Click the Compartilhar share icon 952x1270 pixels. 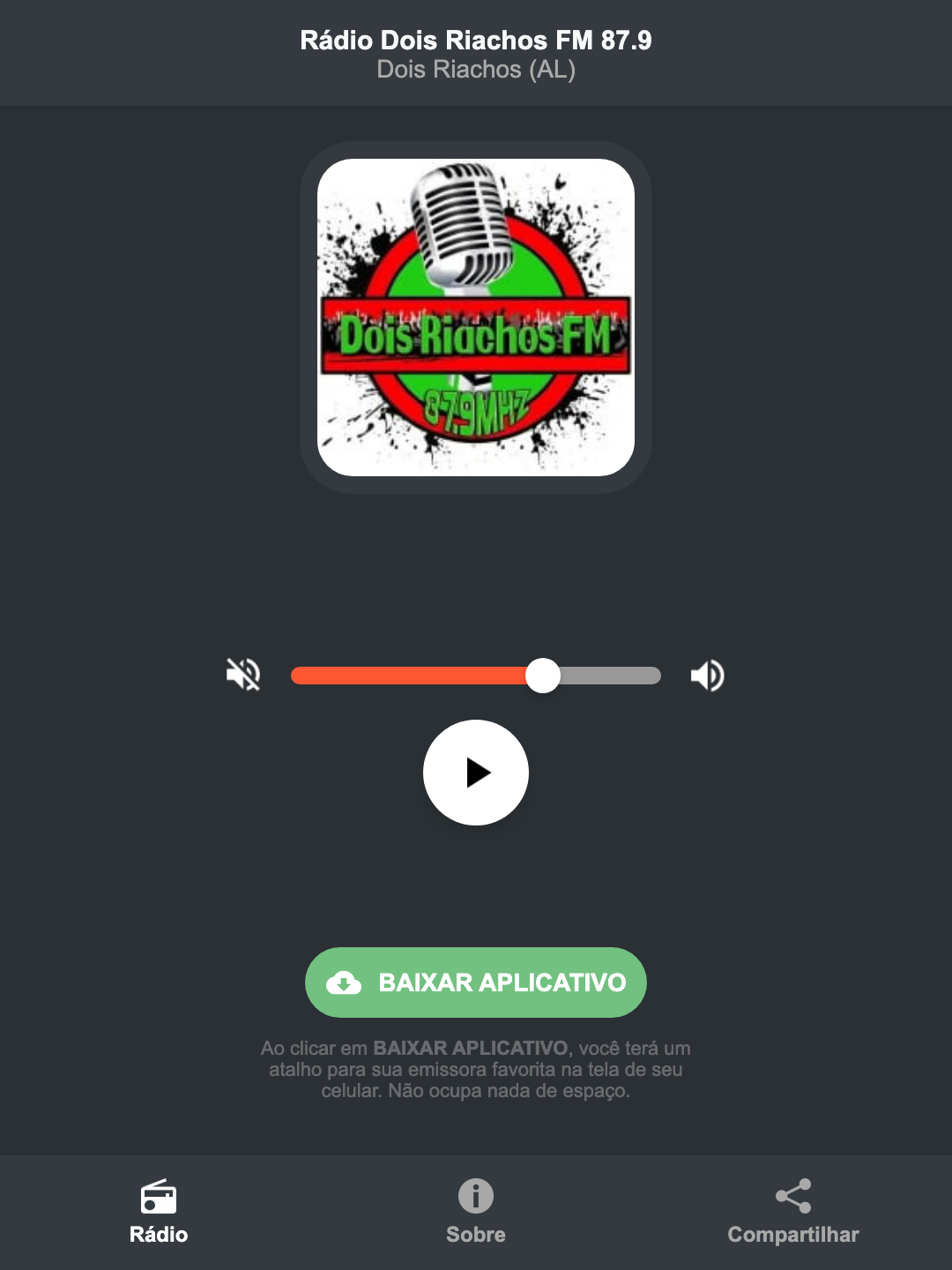pos(792,1195)
